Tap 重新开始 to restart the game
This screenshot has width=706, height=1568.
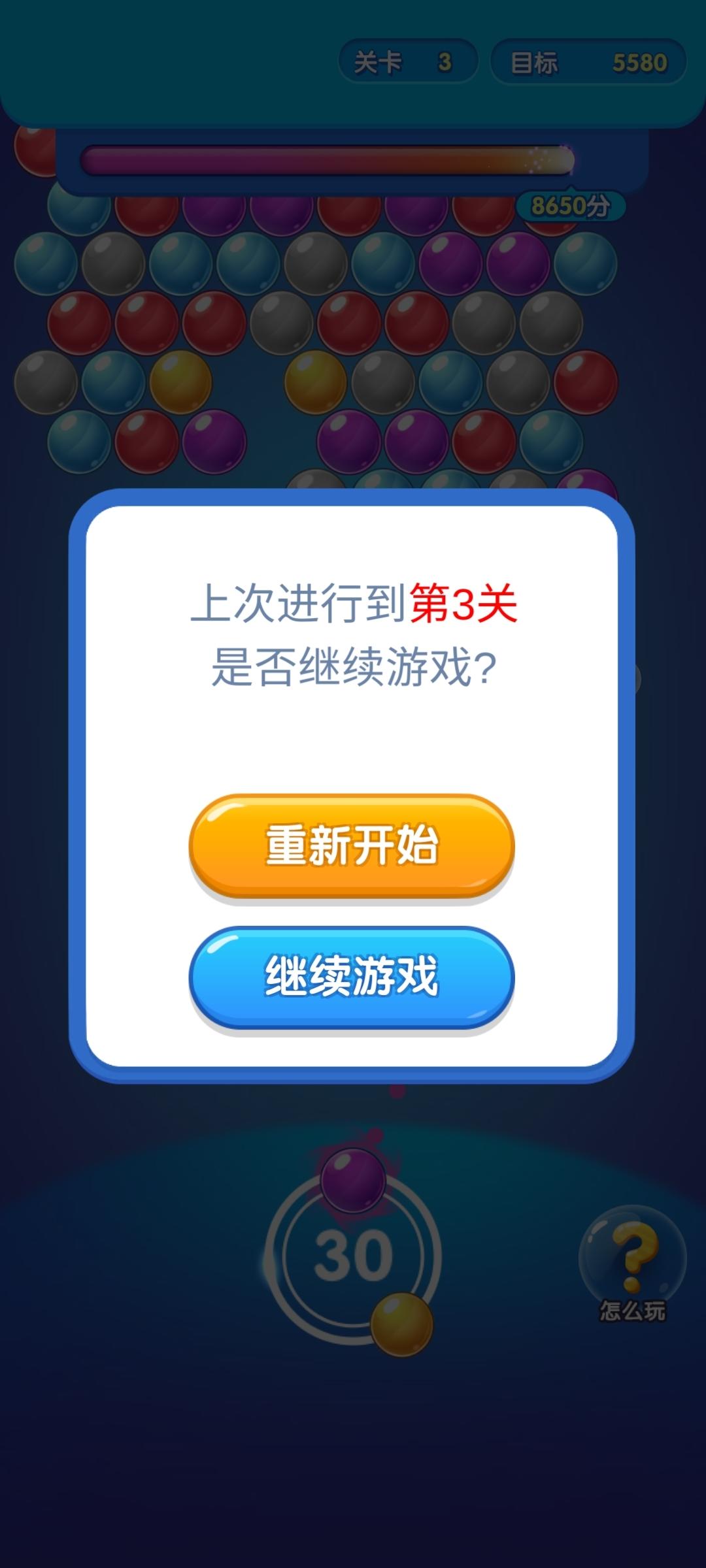[x=352, y=845]
